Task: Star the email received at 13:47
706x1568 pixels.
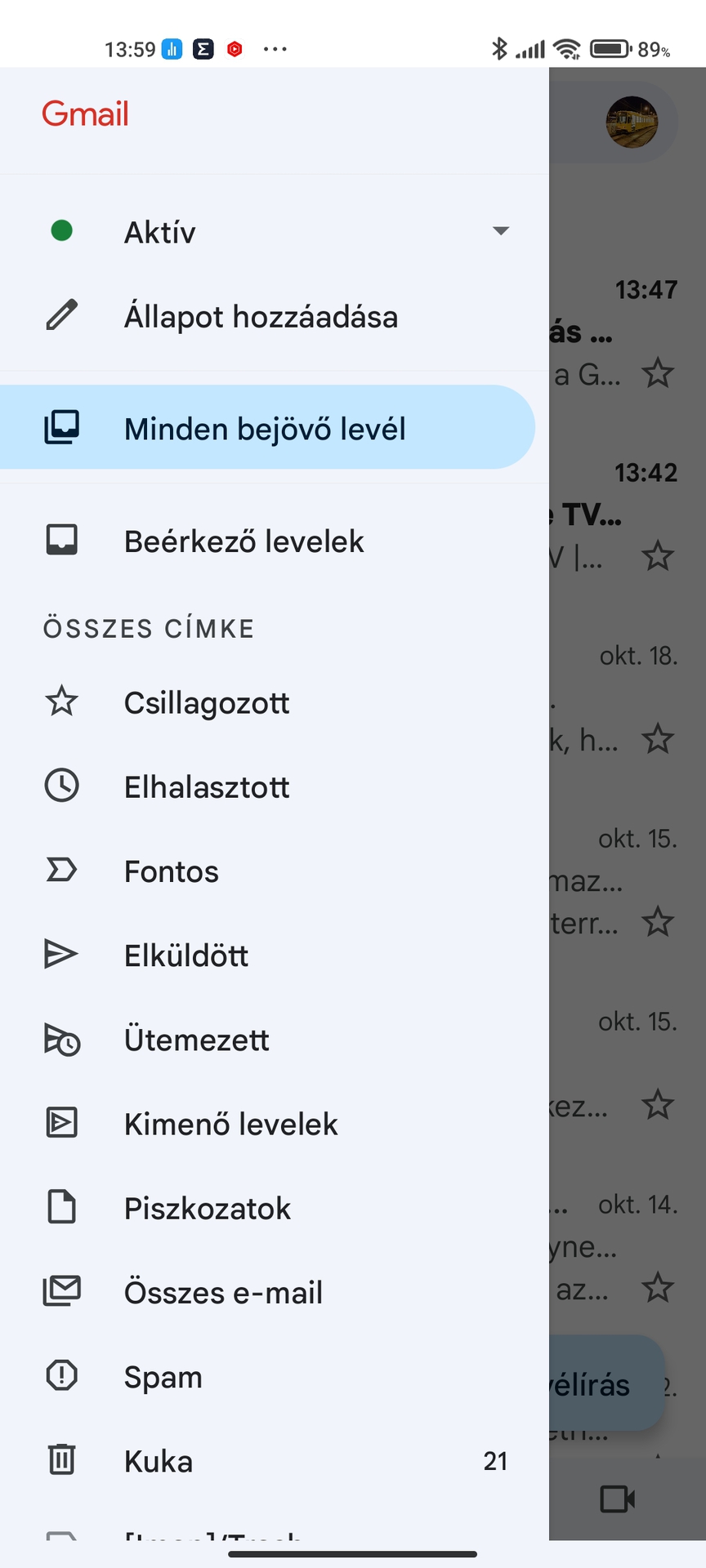Action: tap(658, 373)
